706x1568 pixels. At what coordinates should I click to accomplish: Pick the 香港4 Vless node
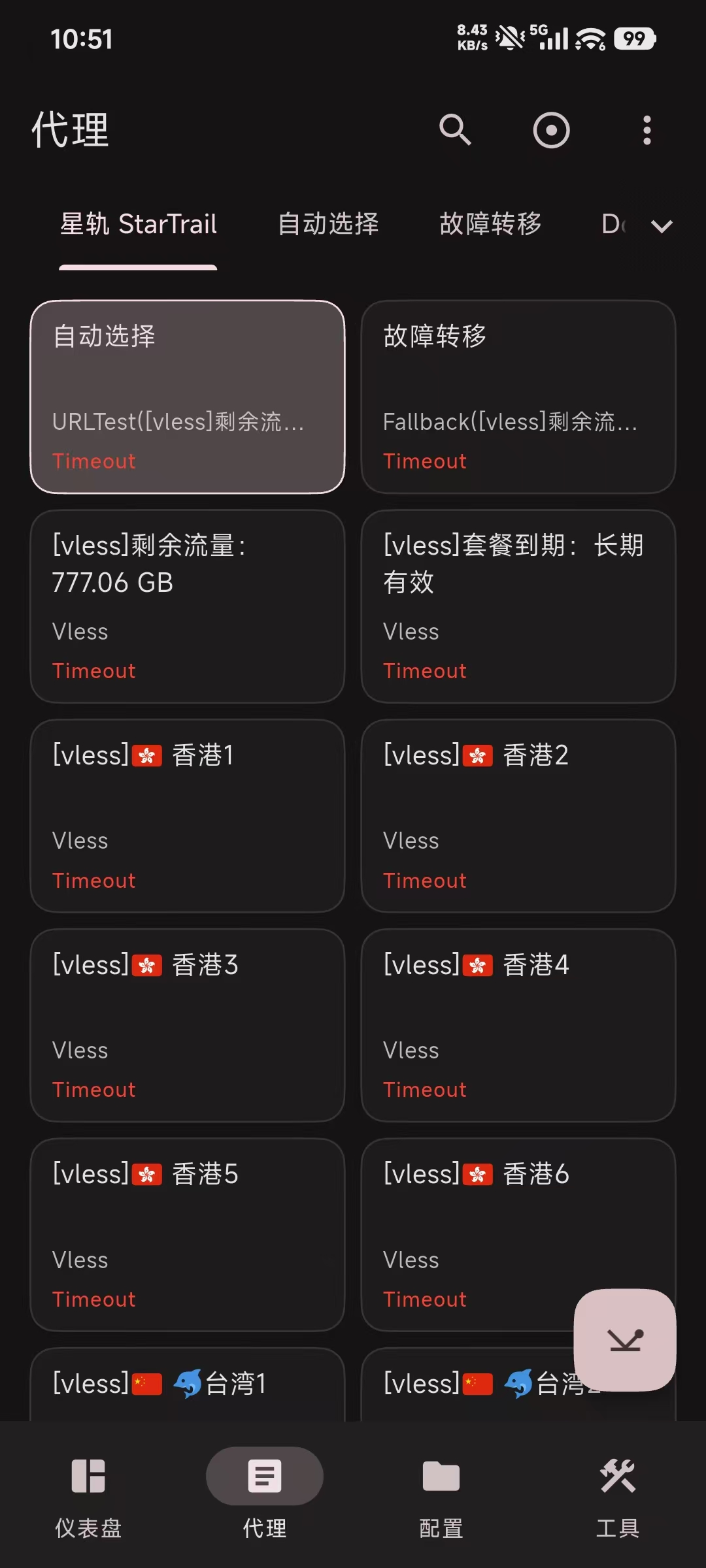(518, 1025)
